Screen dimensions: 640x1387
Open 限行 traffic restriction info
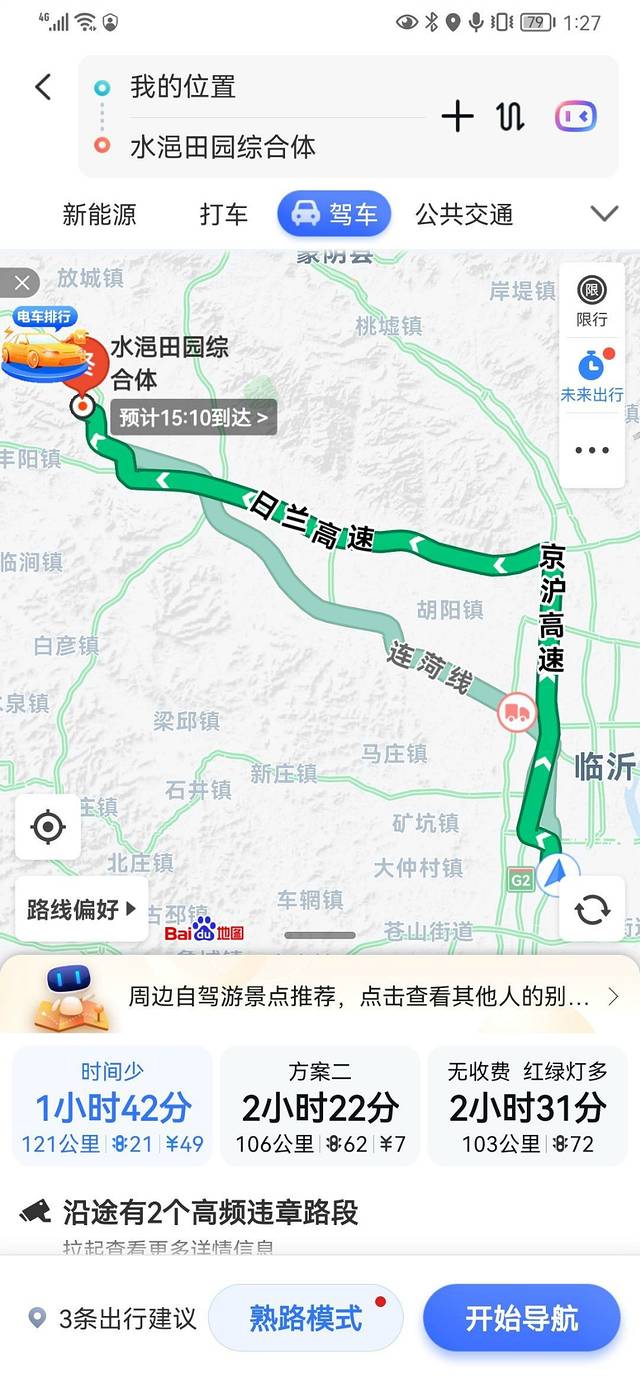coord(592,300)
